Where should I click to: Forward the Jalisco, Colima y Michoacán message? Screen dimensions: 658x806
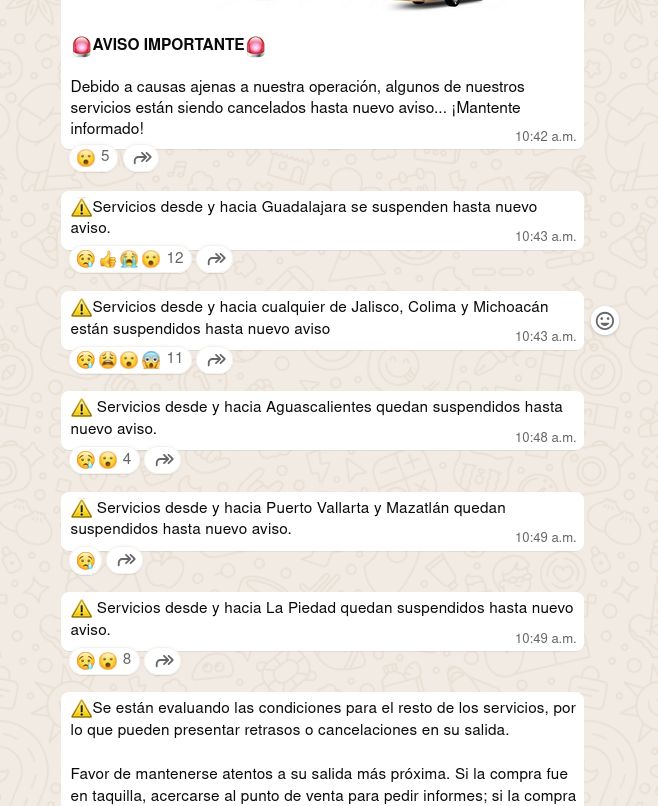coord(216,359)
